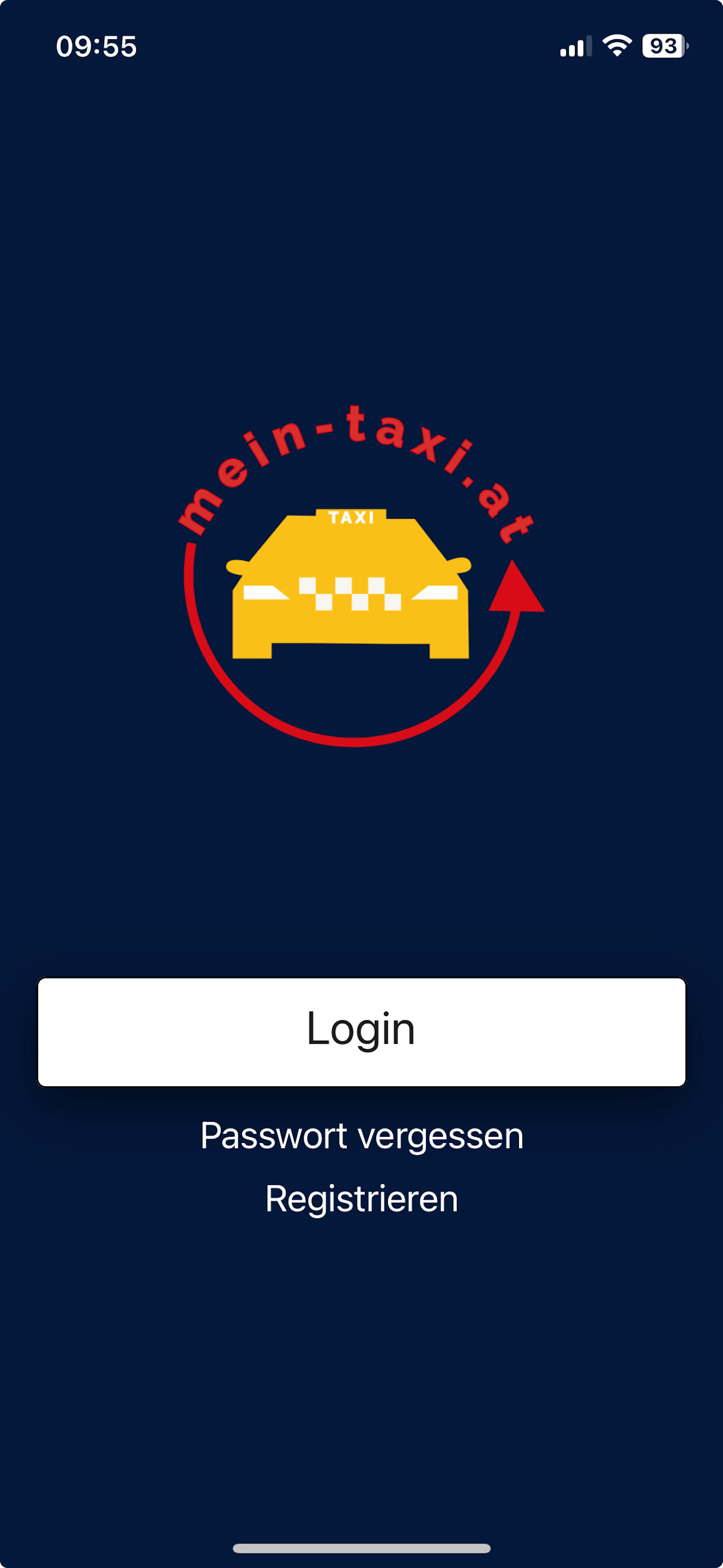Select the white Login field area
This screenshot has height=1568, width=723.
pyautogui.click(x=361, y=1027)
